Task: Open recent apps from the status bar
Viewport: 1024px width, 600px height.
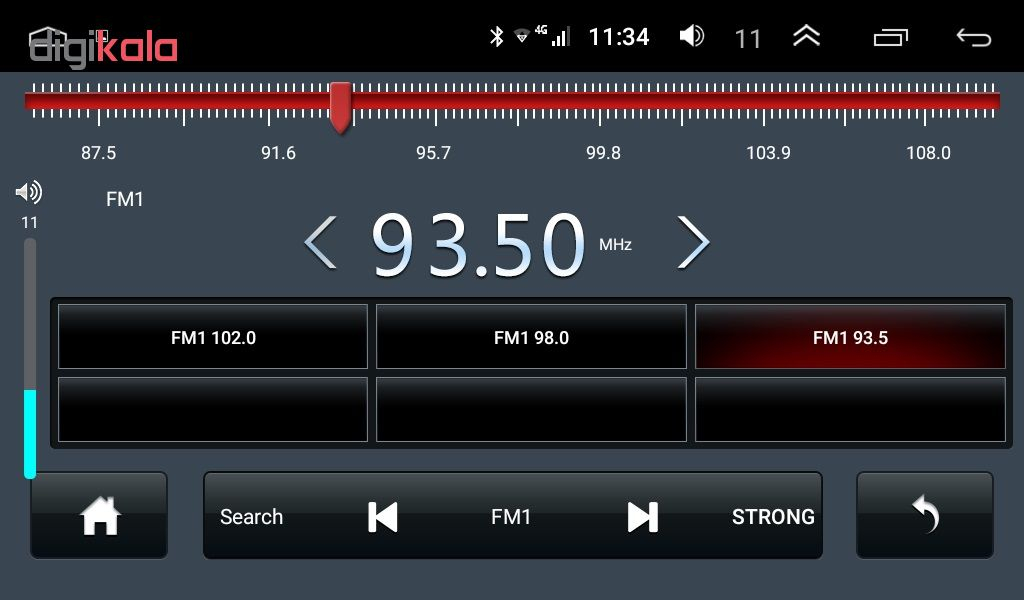Action: pos(890,38)
